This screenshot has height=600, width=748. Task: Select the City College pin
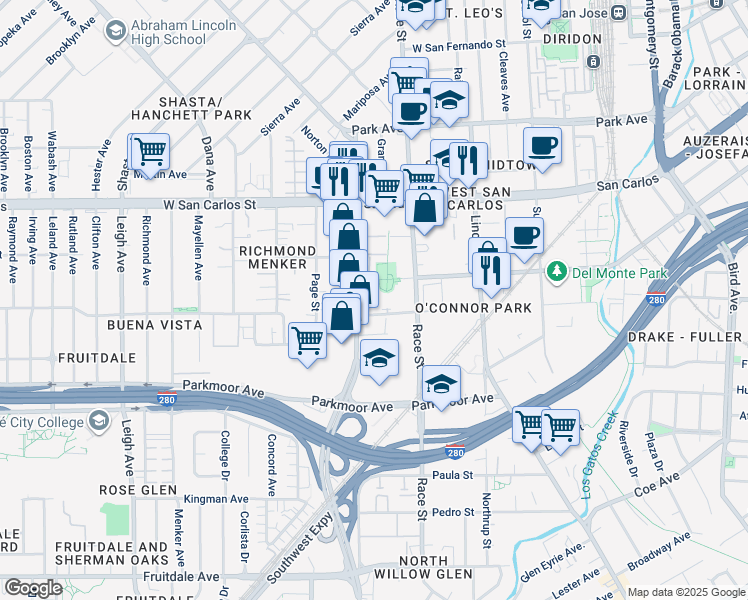tap(98, 422)
